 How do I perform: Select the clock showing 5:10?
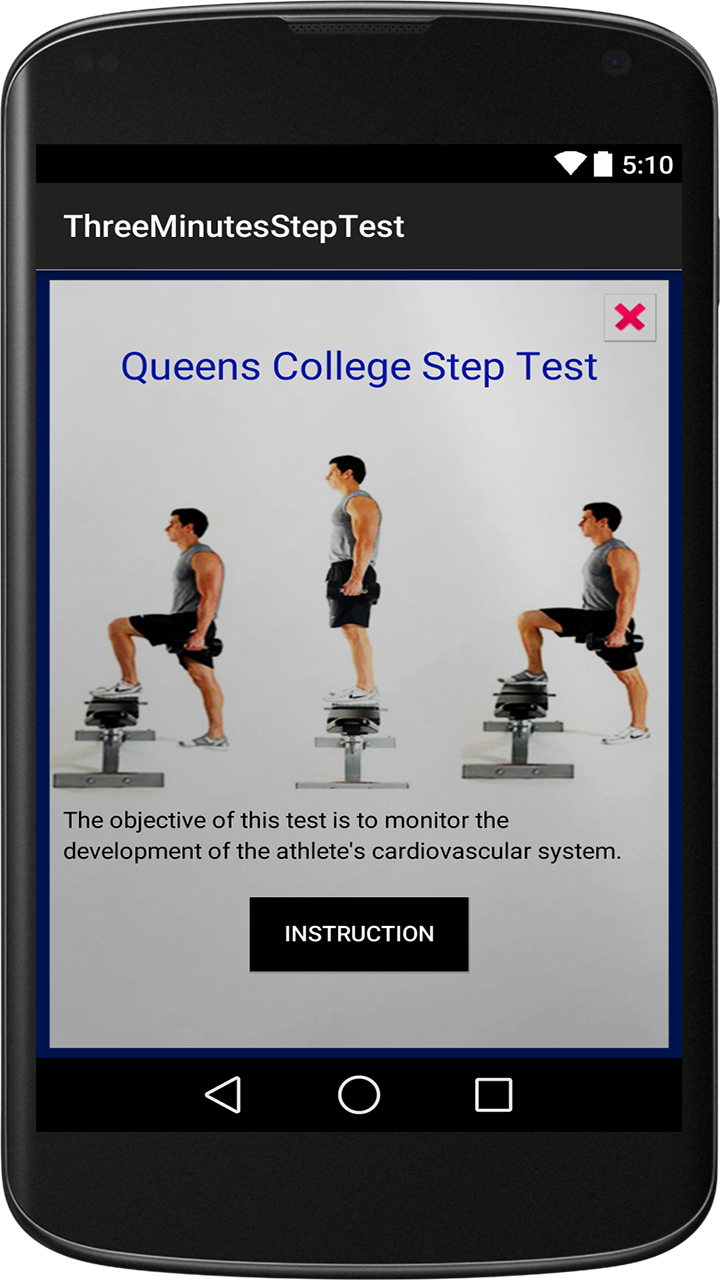pos(647,164)
